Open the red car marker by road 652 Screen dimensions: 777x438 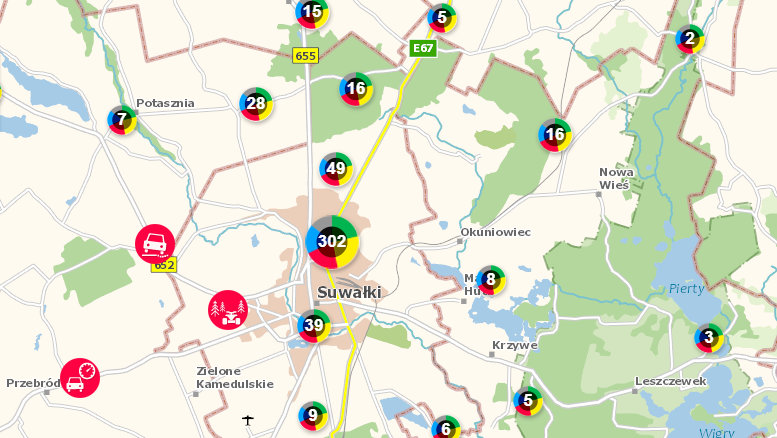(155, 243)
